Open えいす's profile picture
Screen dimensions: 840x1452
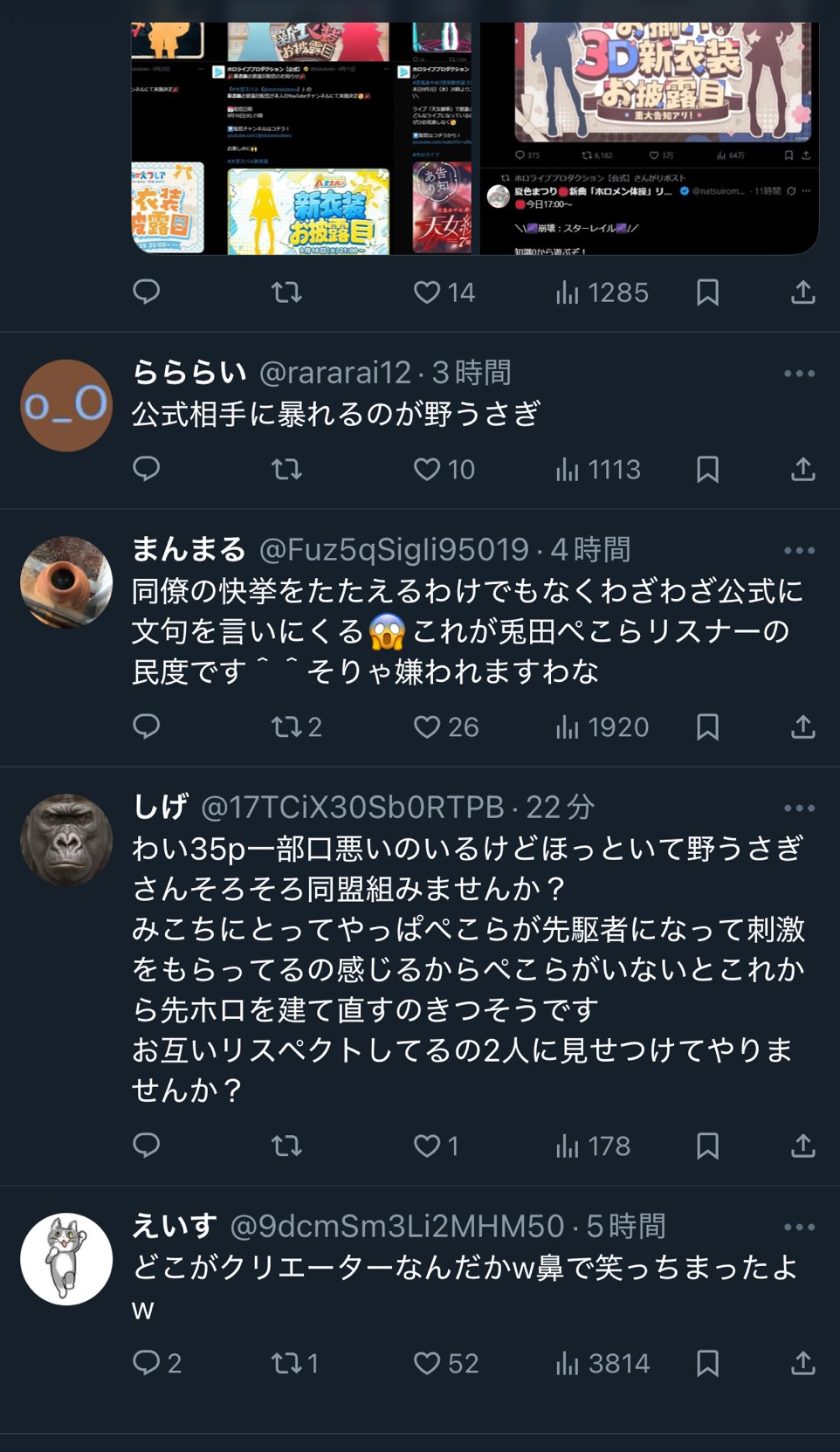pyautogui.click(x=66, y=1259)
